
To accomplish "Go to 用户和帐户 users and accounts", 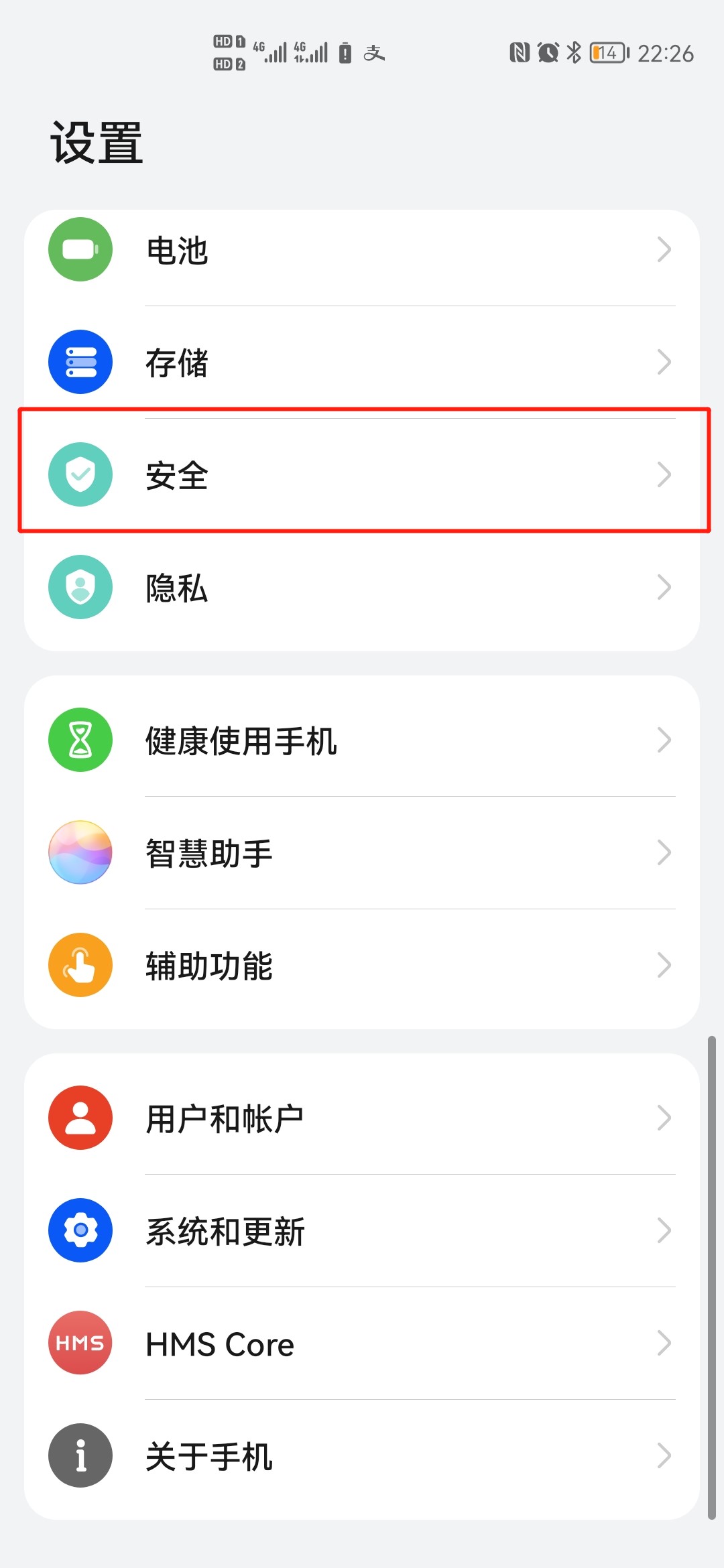I will click(362, 1118).
